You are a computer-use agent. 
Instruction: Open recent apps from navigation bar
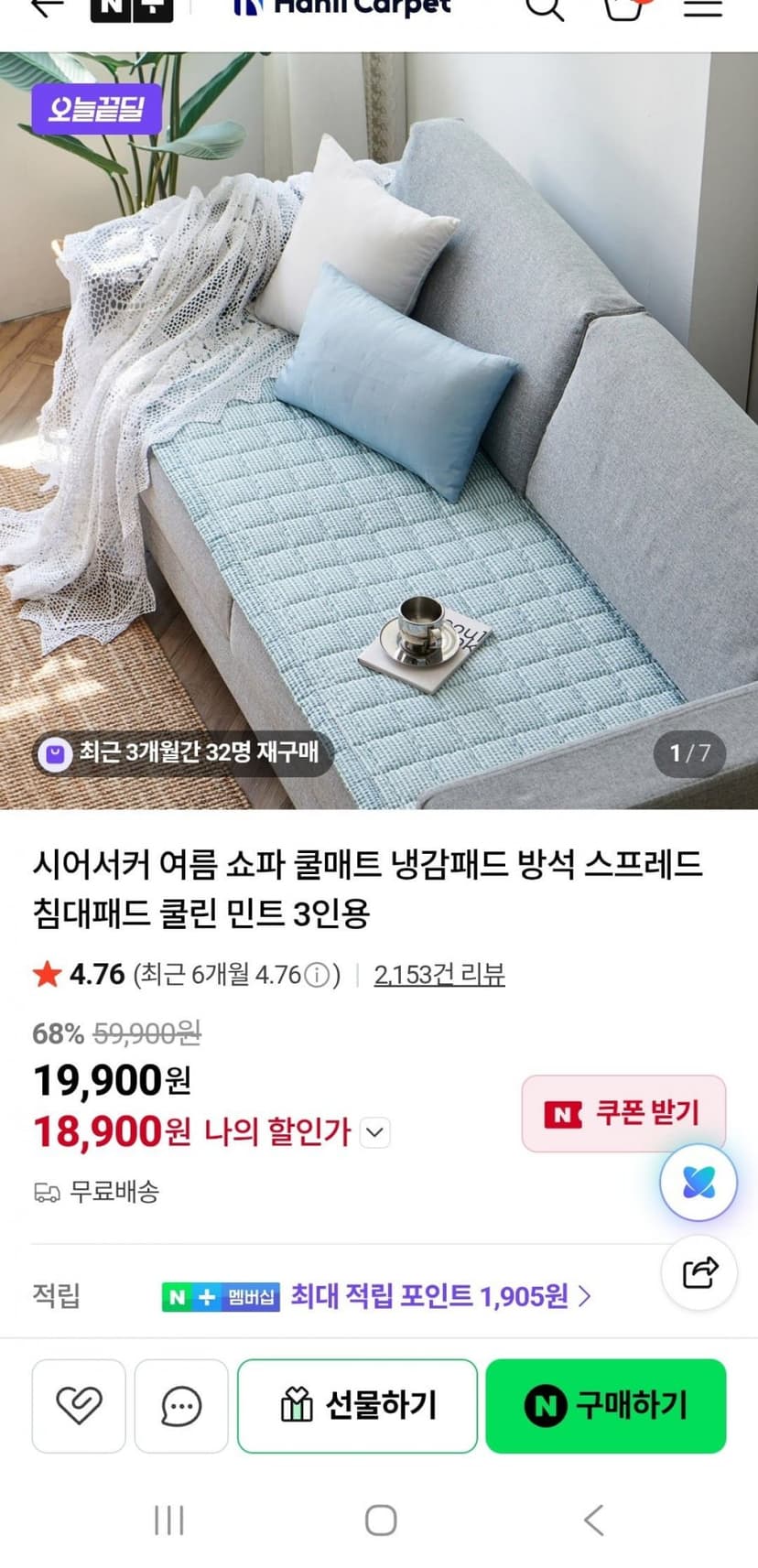pos(169,1520)
